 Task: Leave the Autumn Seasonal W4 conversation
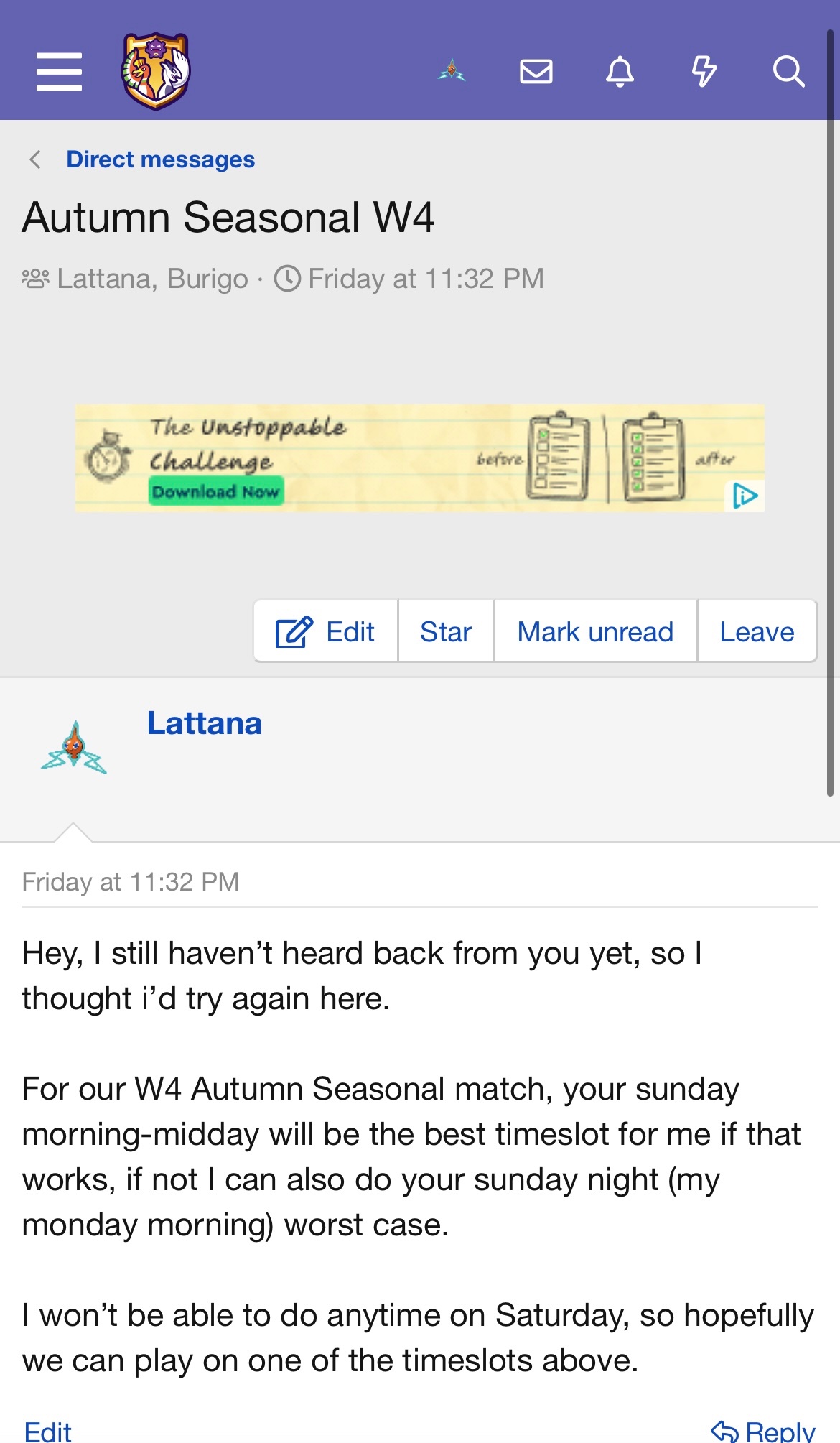point(757,632)
